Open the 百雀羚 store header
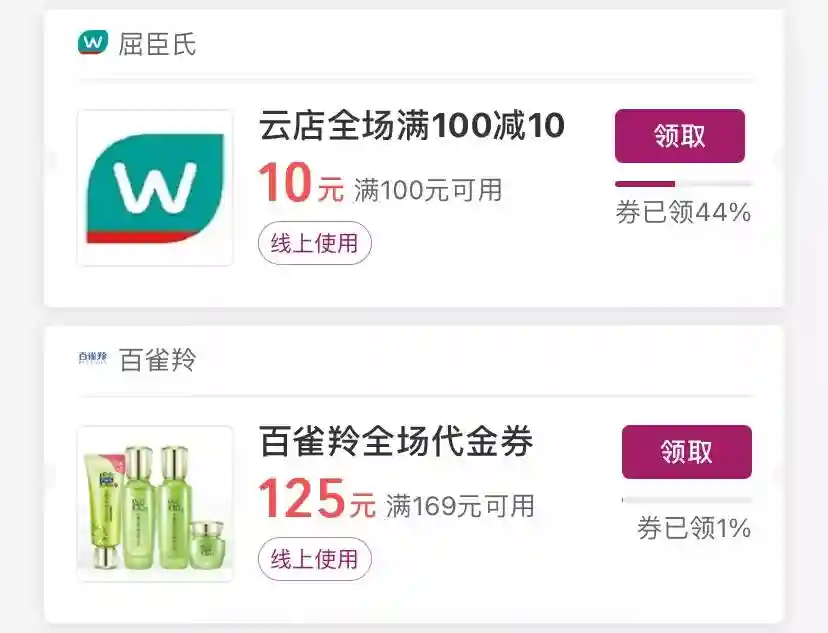The image size is (828, 633). click(x=157, y=360)
